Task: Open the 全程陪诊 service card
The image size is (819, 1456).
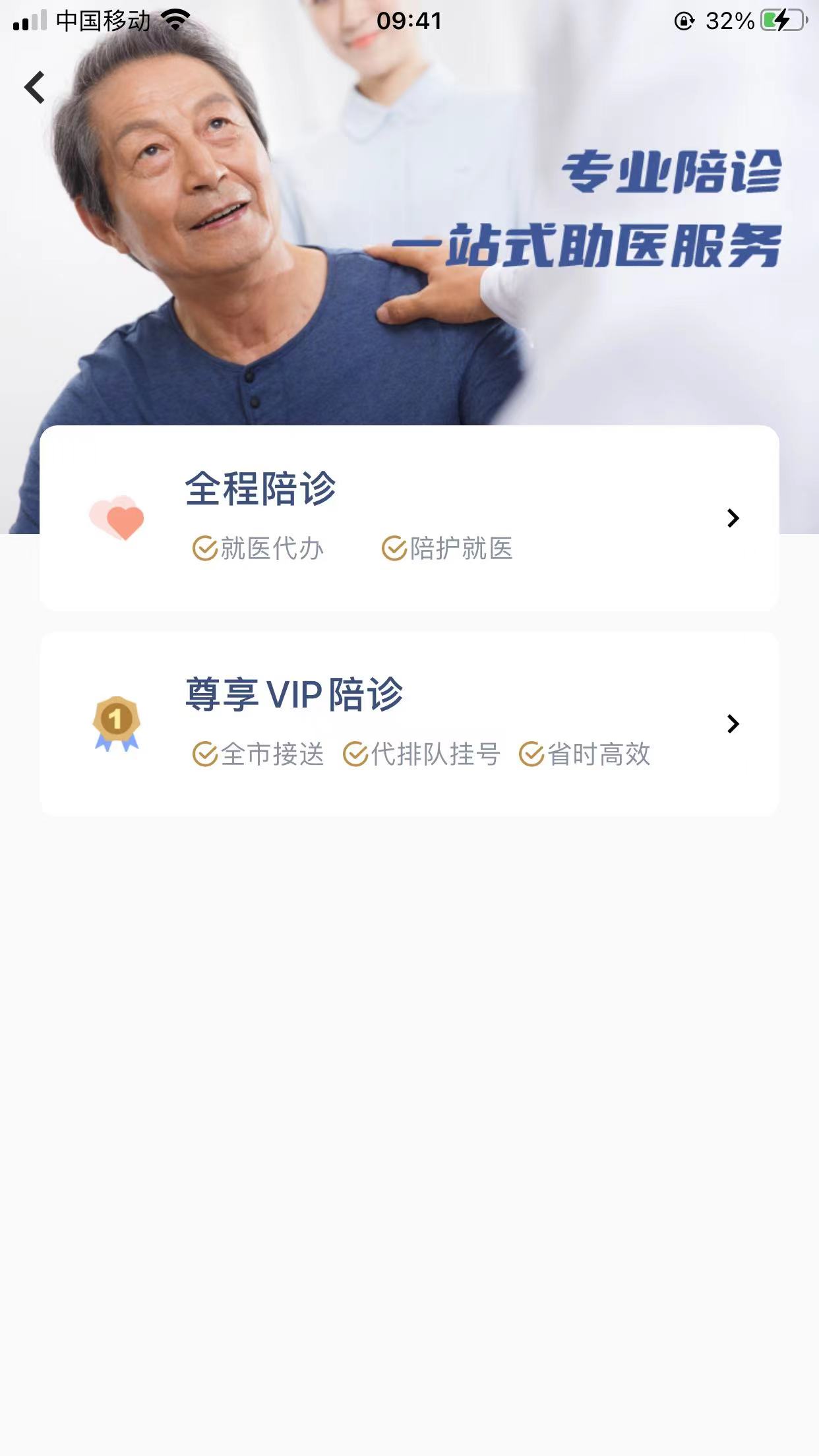Action: pos(409,518)
